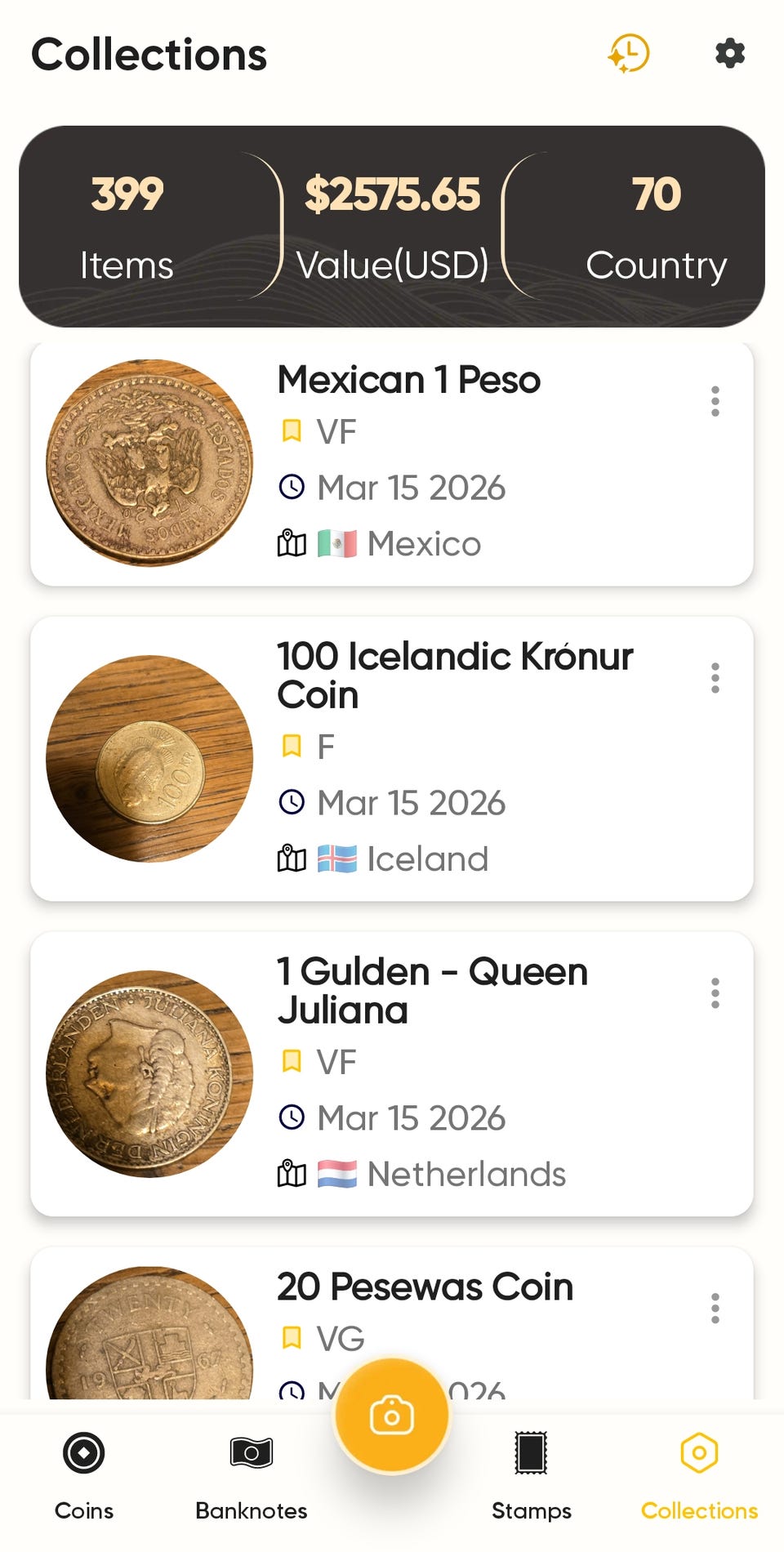Open options menu for Mexican 1 Peso
This screenshot has width=784, height=1552.
[x=715, y=401]
